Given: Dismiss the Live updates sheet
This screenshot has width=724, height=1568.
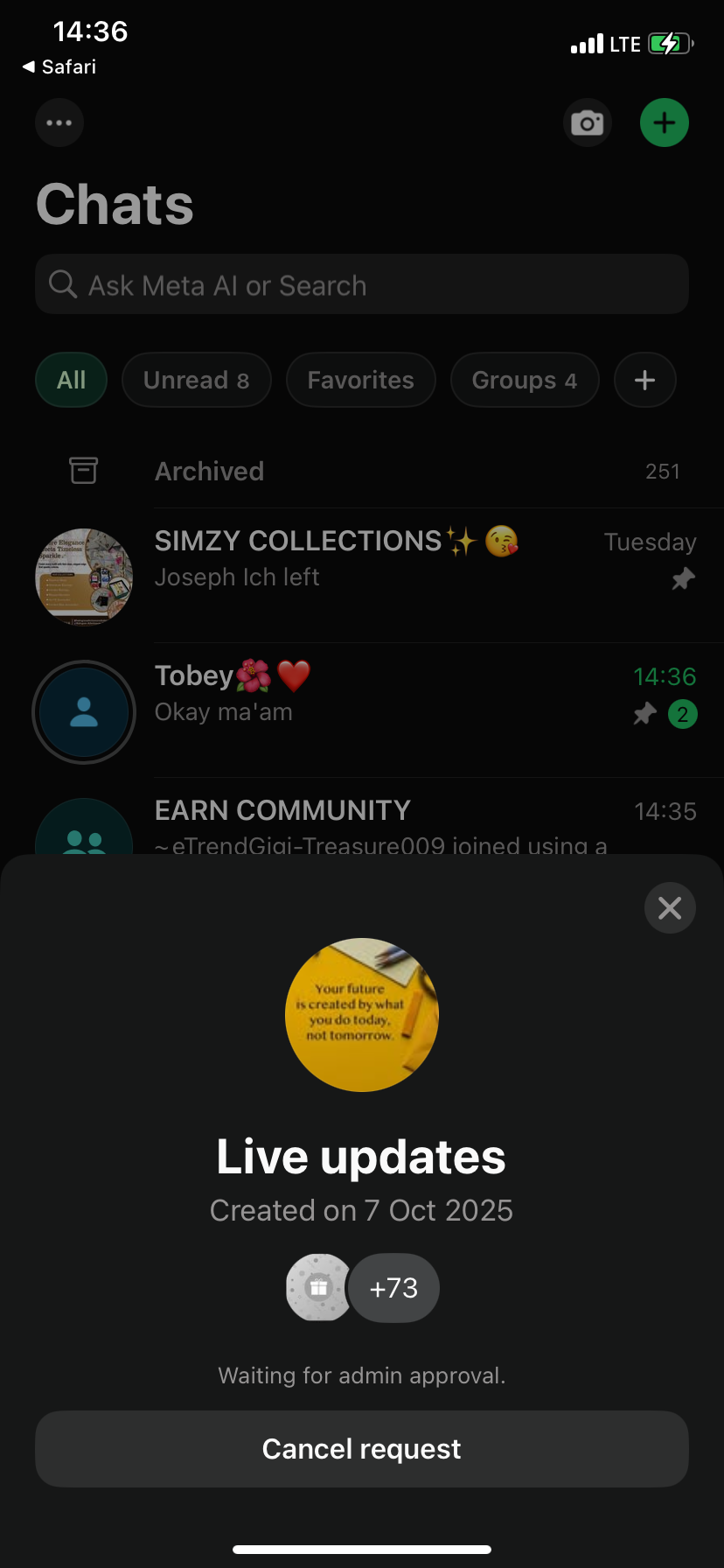Looking at the screenshot, I should pyautogui.click(x=670, y=908).
